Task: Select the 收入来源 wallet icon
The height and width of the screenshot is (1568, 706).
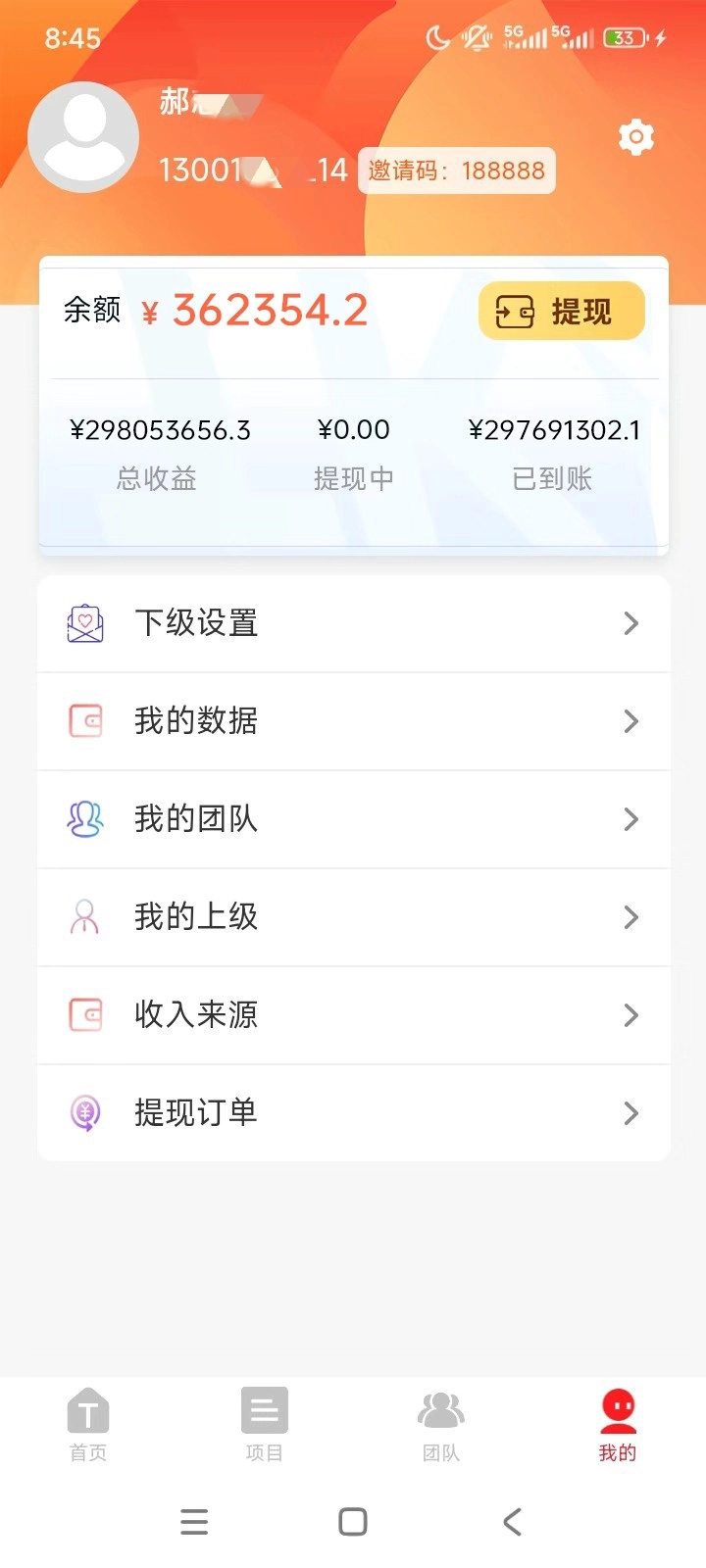Action: 84,1015
